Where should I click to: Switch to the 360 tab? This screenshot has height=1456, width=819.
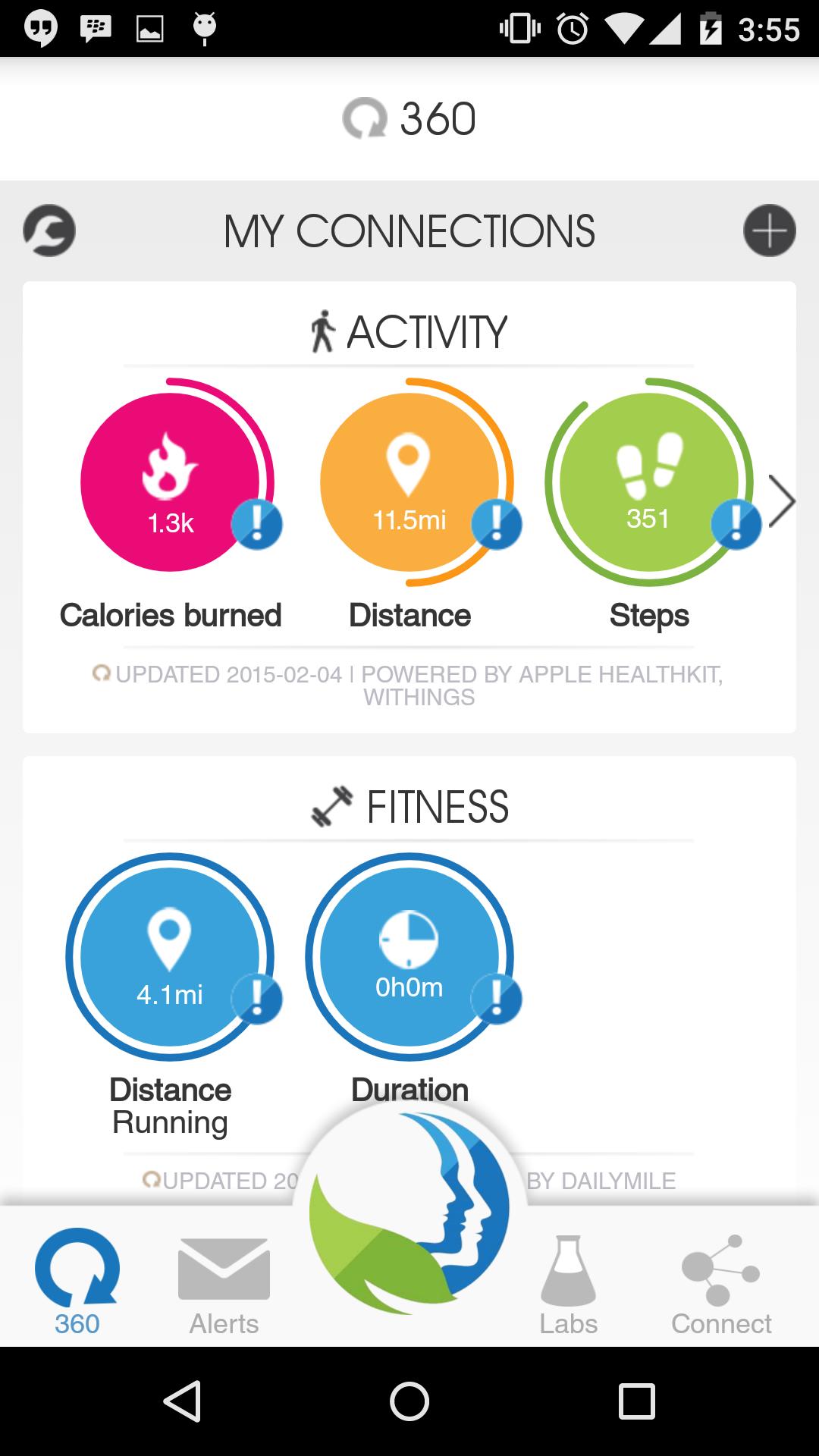[x=77, y=1283]
